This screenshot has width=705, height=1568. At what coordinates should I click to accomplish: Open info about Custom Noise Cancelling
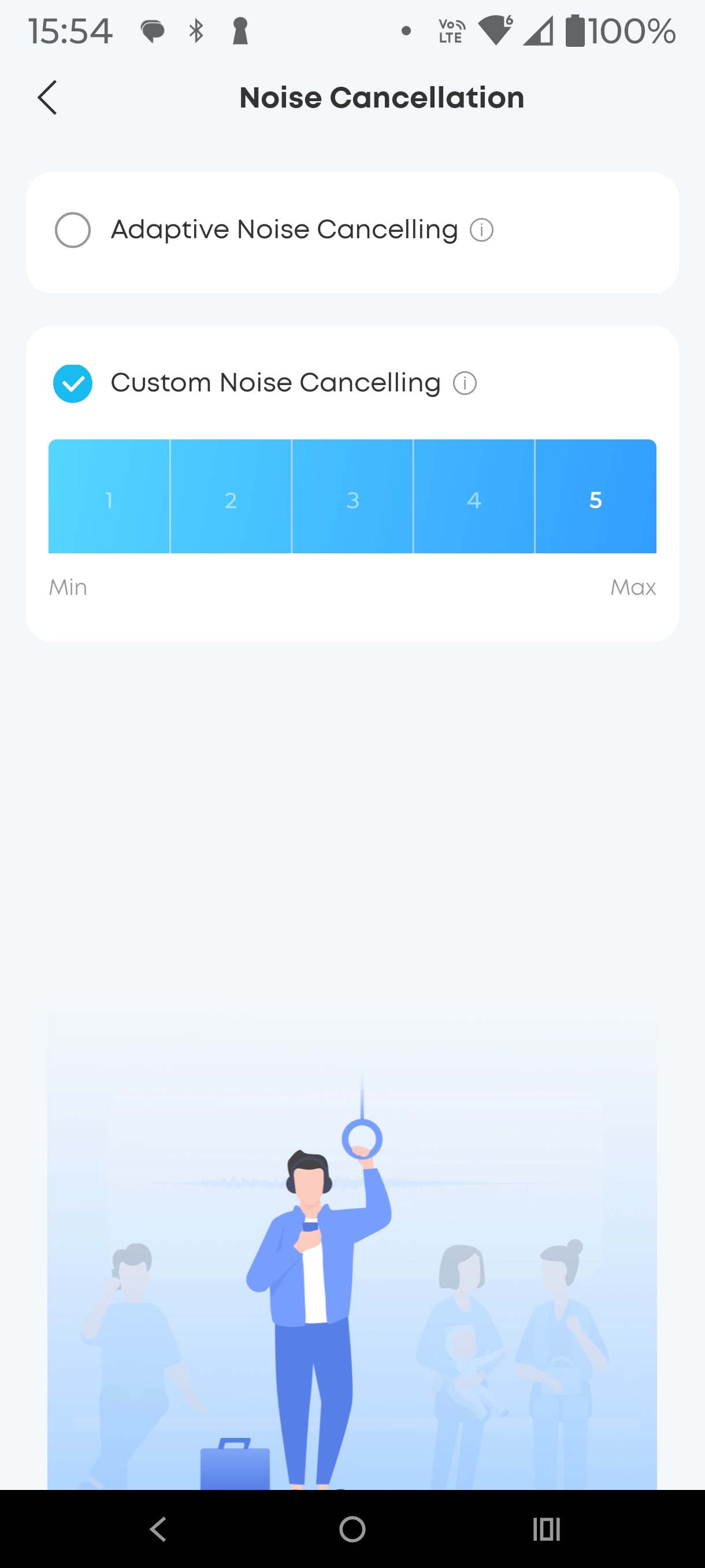pos(465,383)
